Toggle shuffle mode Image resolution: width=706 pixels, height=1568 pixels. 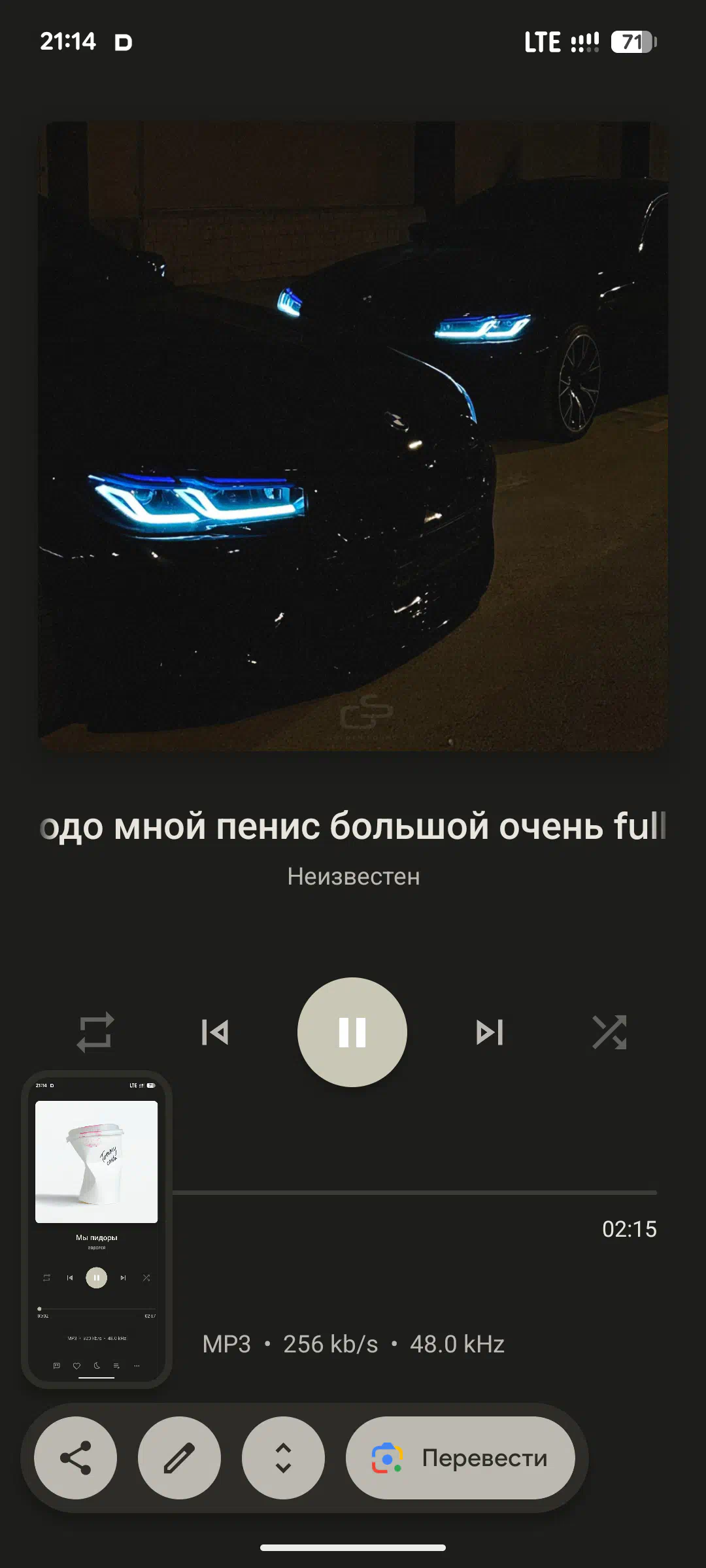(x=609, y=1032)
